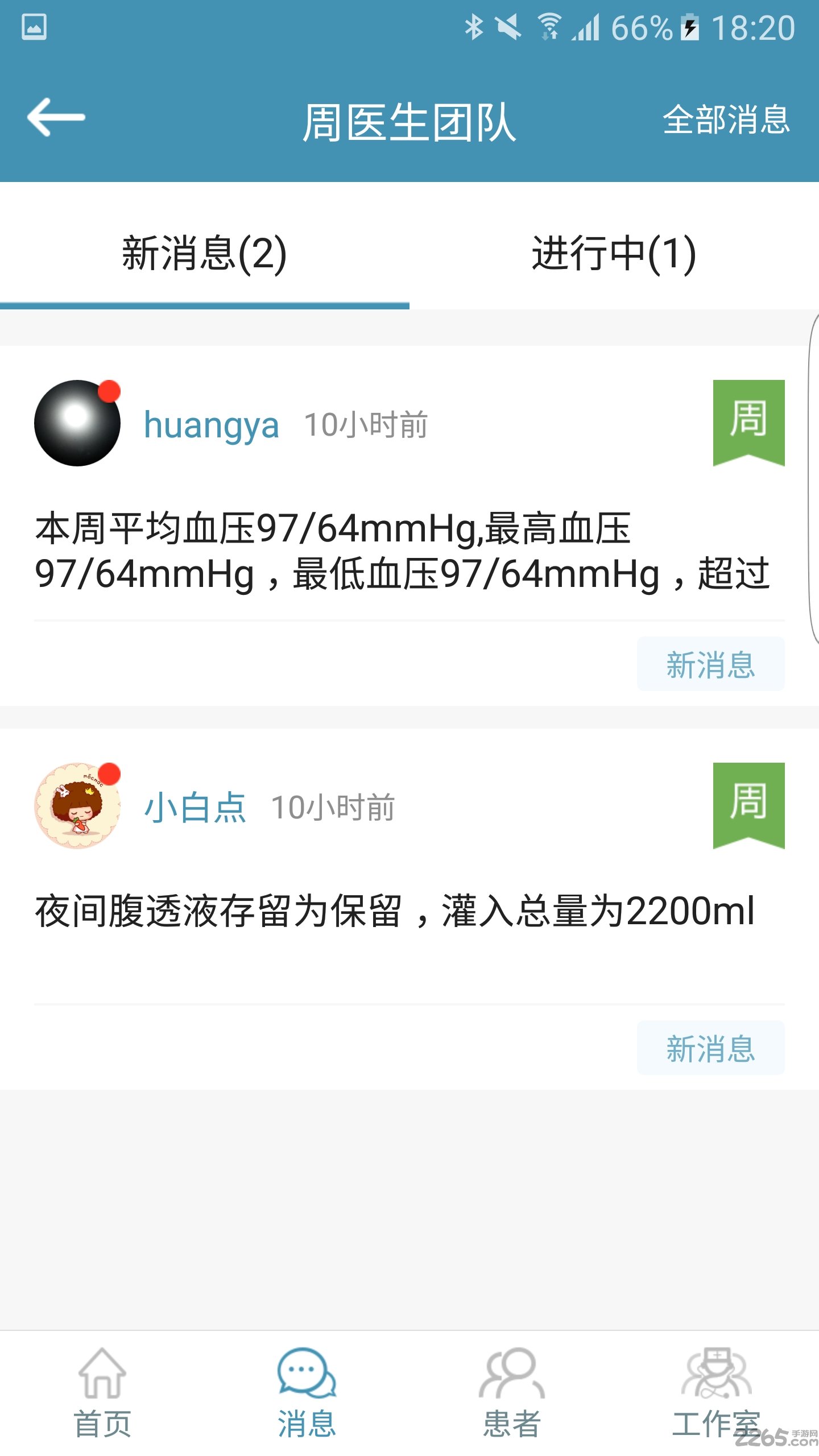The width and height of the screenshot is (819, 1456).
Task: Open the 消息 tab in bottom navigation
Action: [x=307, y=1393]
